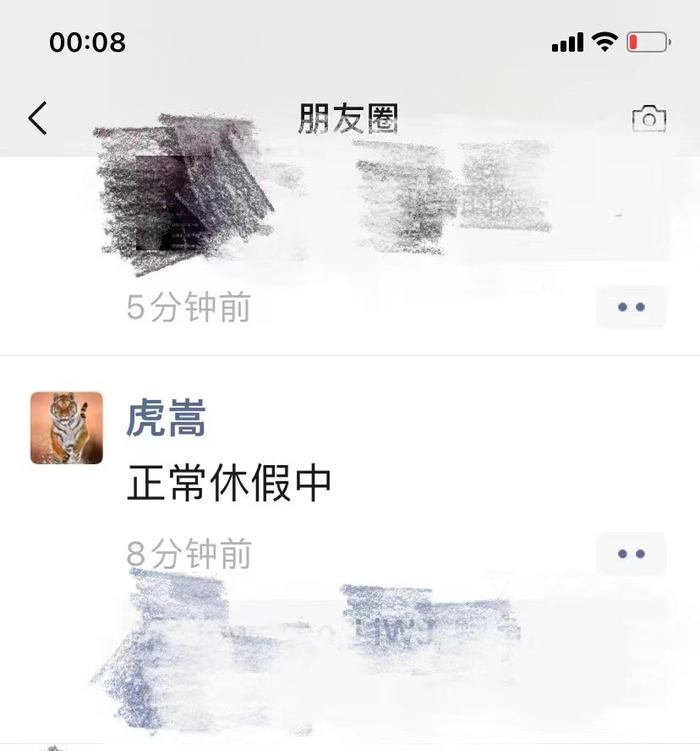This screenshot has height=751, width=700.
Task: Open the camera to post a moment
Action: point(649,120)
